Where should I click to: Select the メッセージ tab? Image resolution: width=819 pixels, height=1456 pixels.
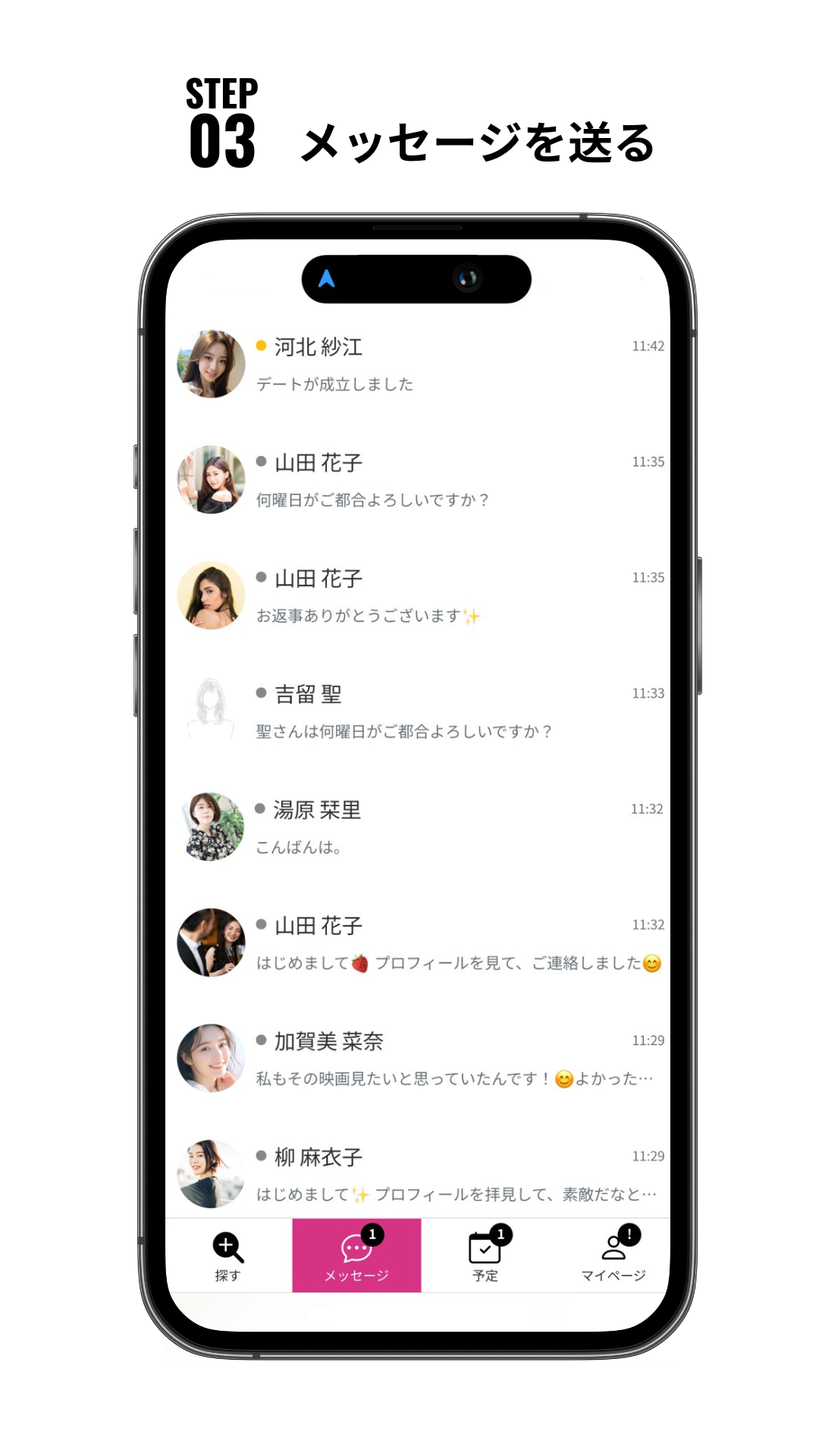coord(356,1256)
